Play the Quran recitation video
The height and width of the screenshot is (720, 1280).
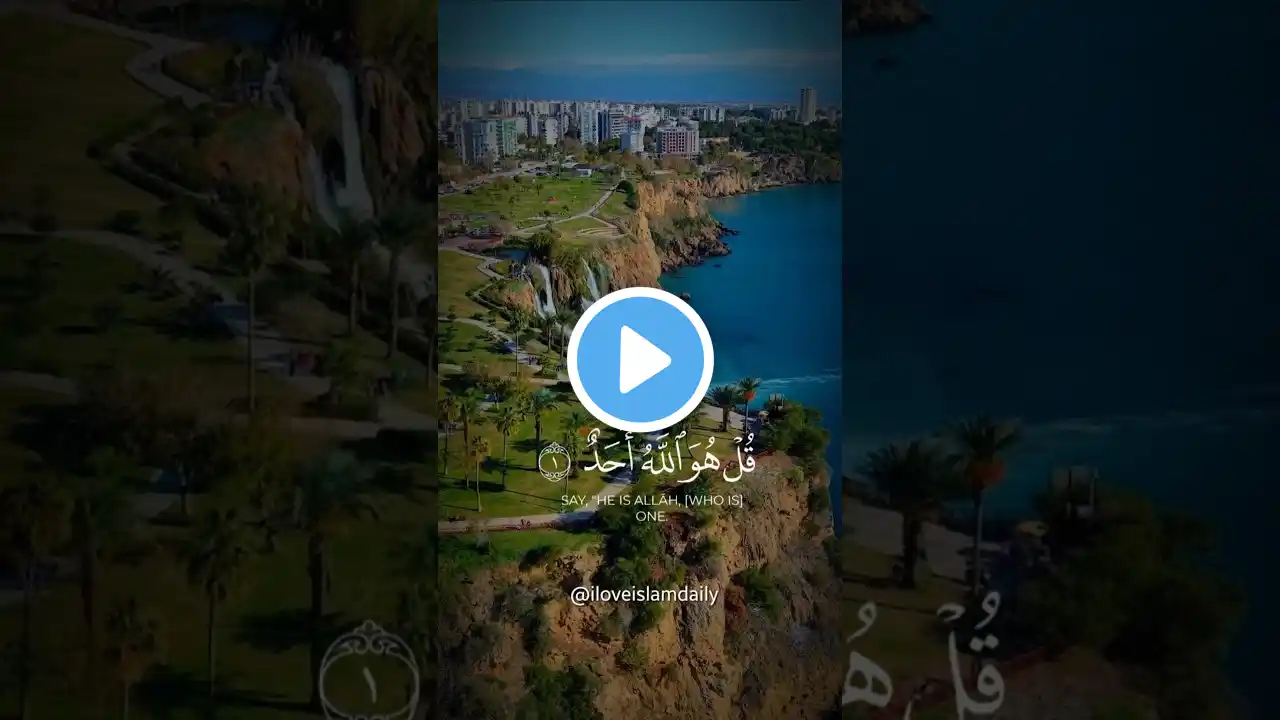pos(640,360)
